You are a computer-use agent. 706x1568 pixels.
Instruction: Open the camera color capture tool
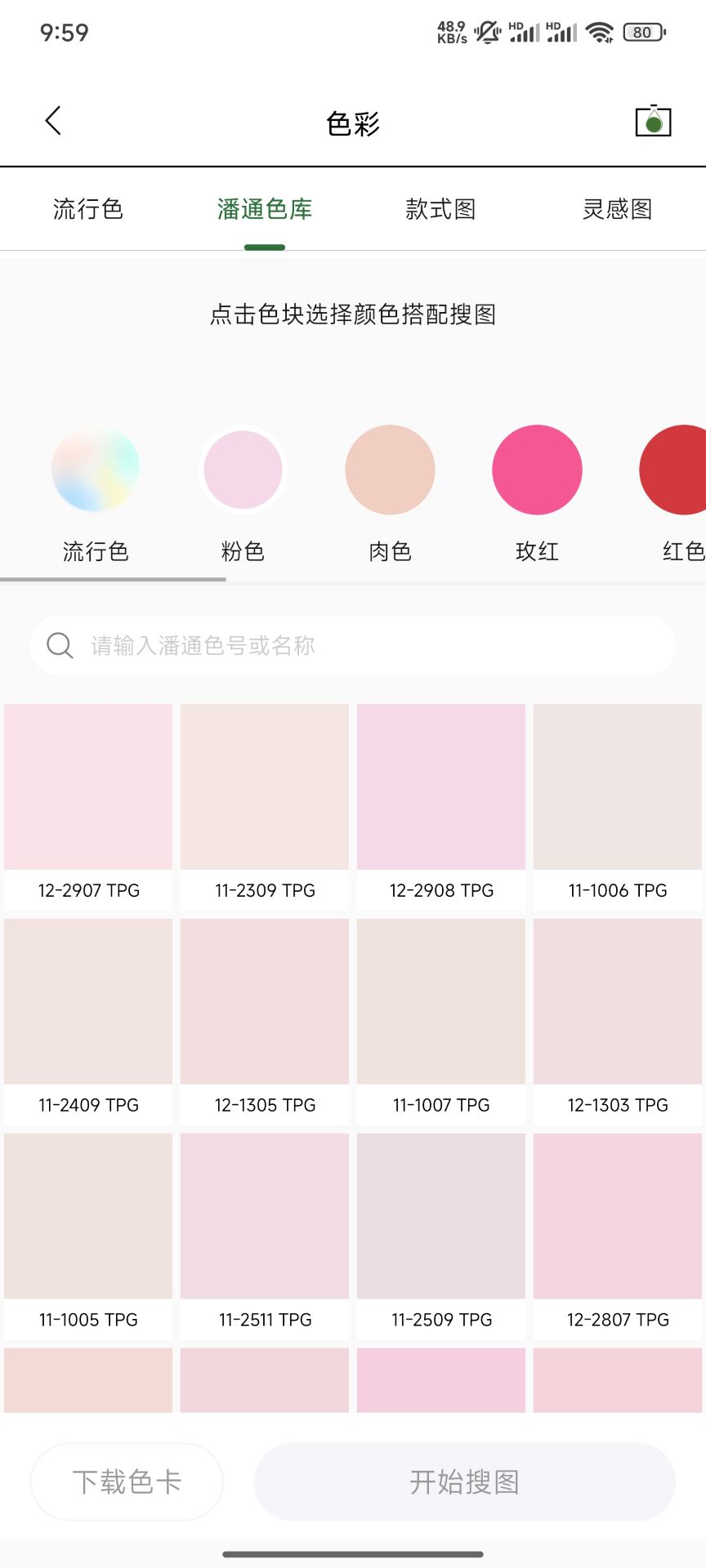click(x=651, y=120)
